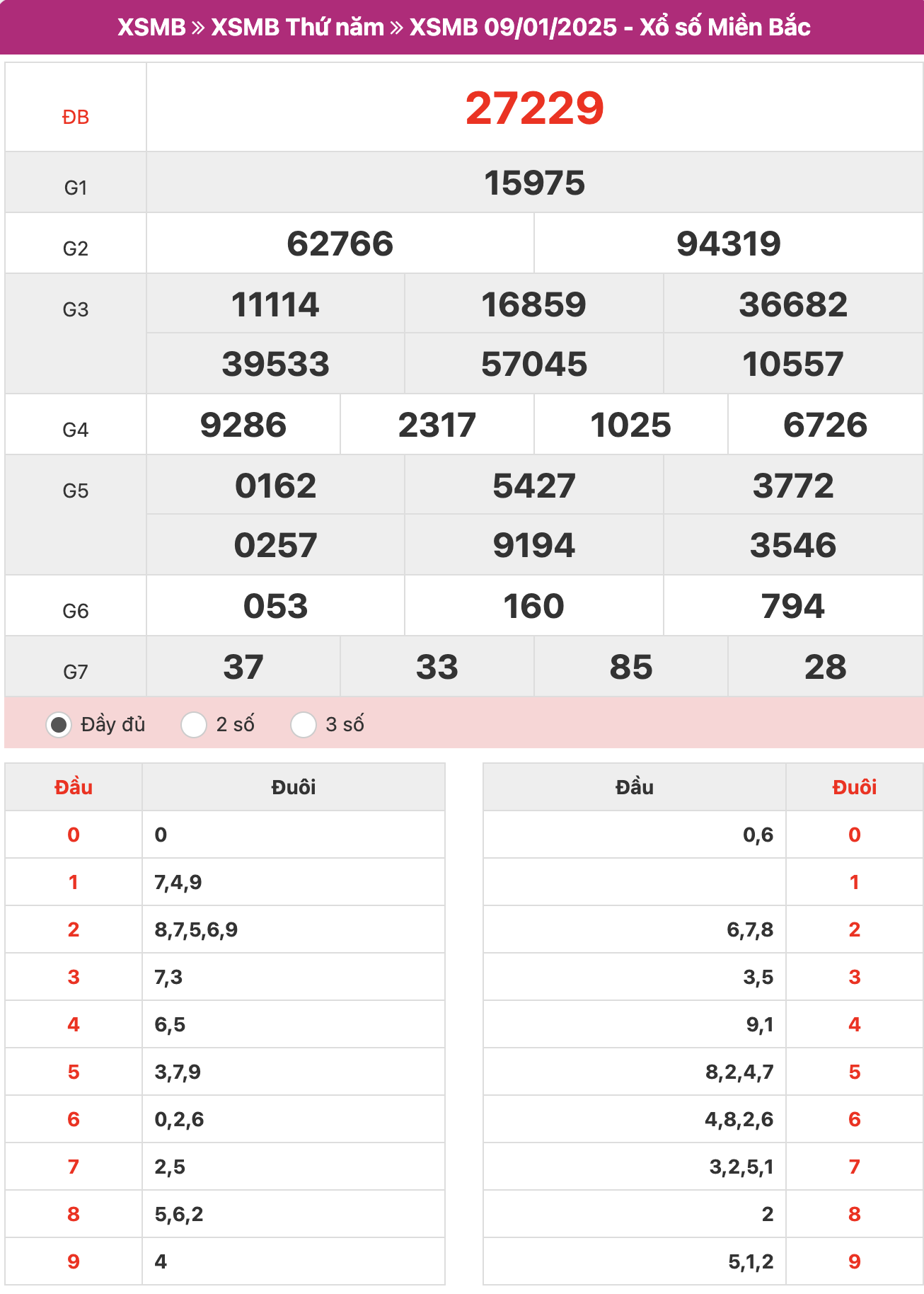924x1294 pixels.
Task: Select the 'Đầy đủ' display option
Action: pyautogui.click(x=59, y=725)
